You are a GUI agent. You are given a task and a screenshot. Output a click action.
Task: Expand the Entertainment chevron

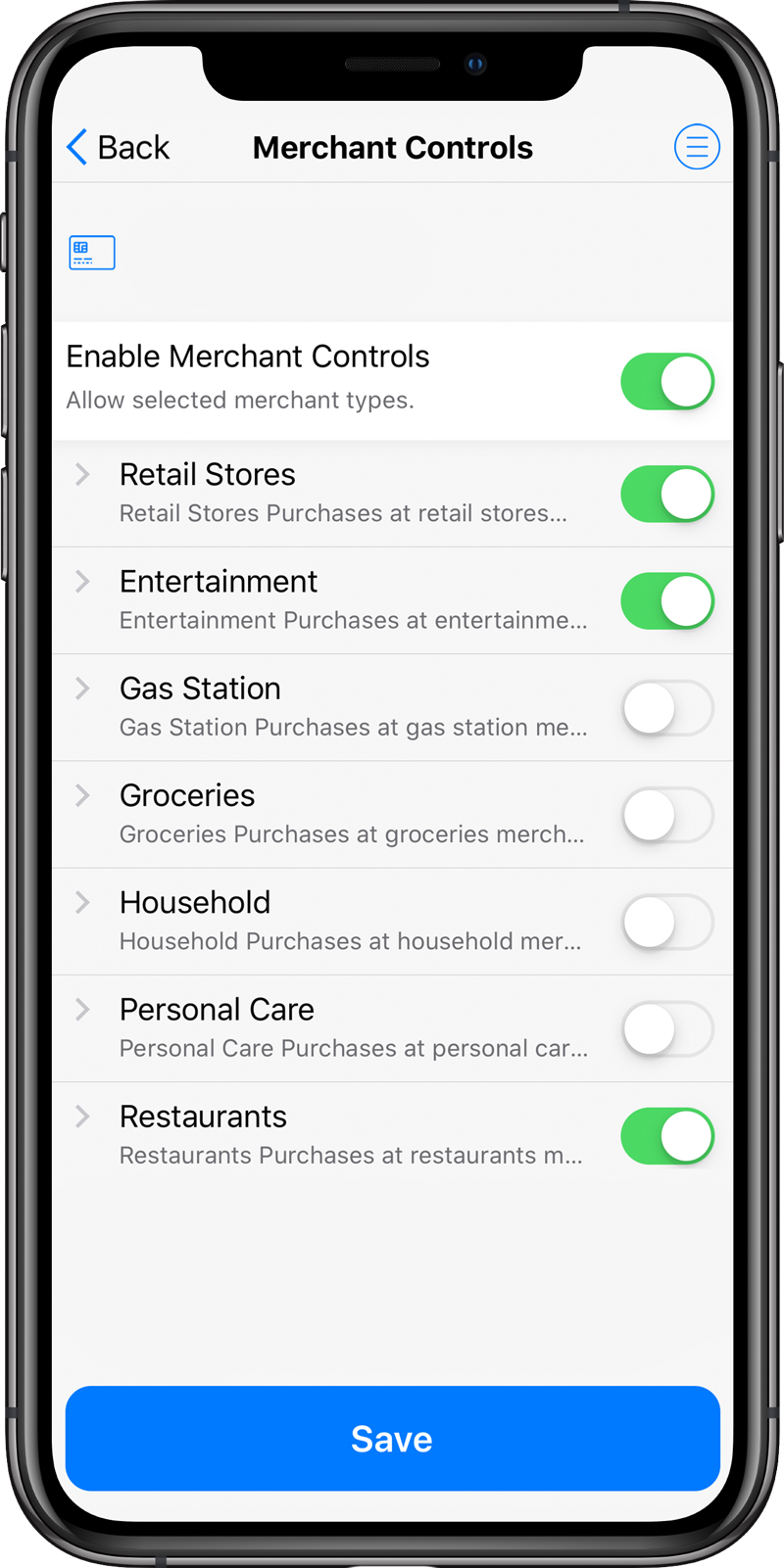83,582
